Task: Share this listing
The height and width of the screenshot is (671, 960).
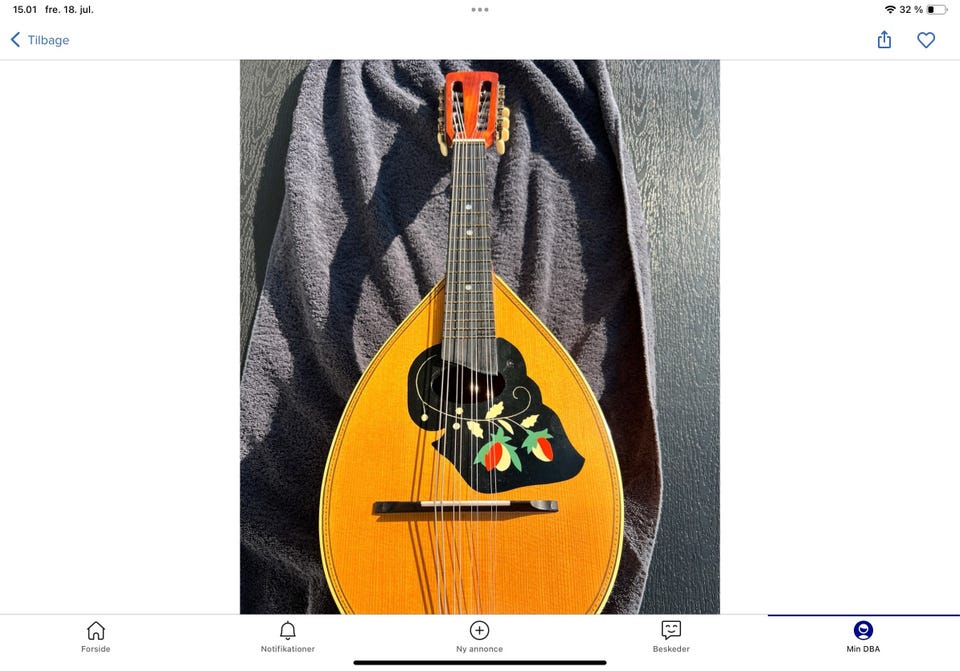Action: [884, 40]
